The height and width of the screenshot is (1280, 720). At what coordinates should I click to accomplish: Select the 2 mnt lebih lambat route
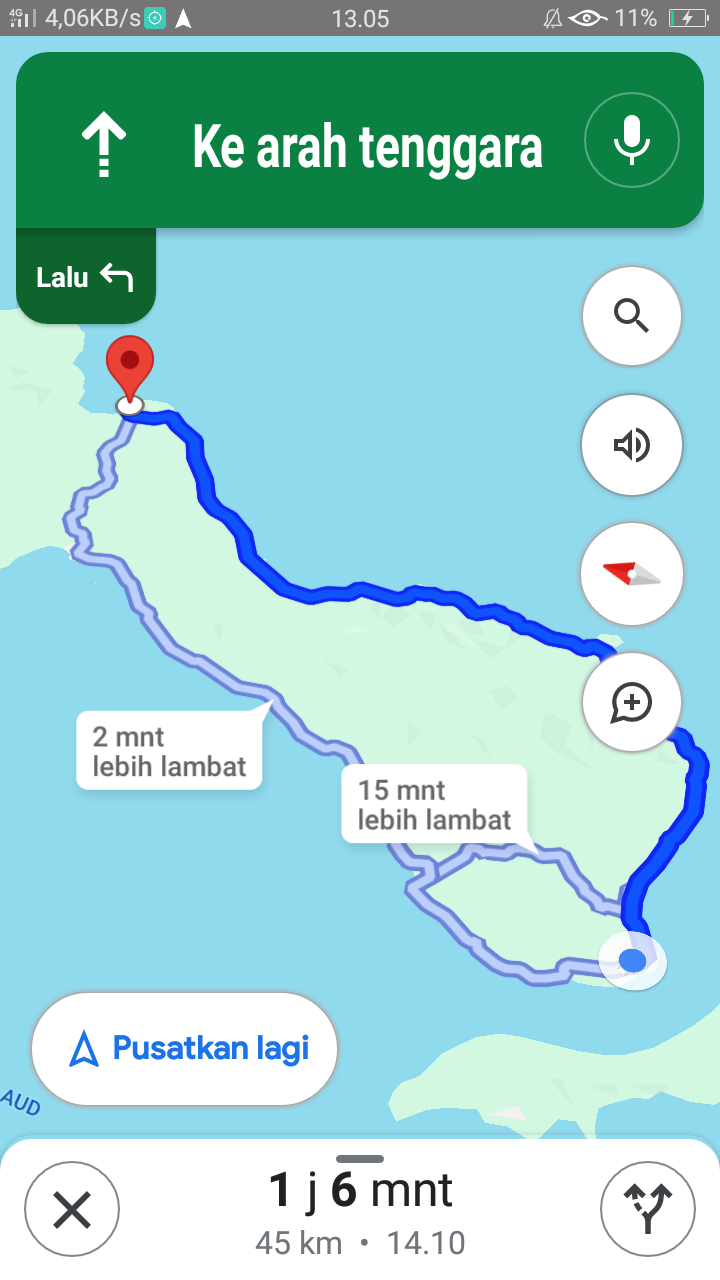pyautogui.click(x=169, y=751)
